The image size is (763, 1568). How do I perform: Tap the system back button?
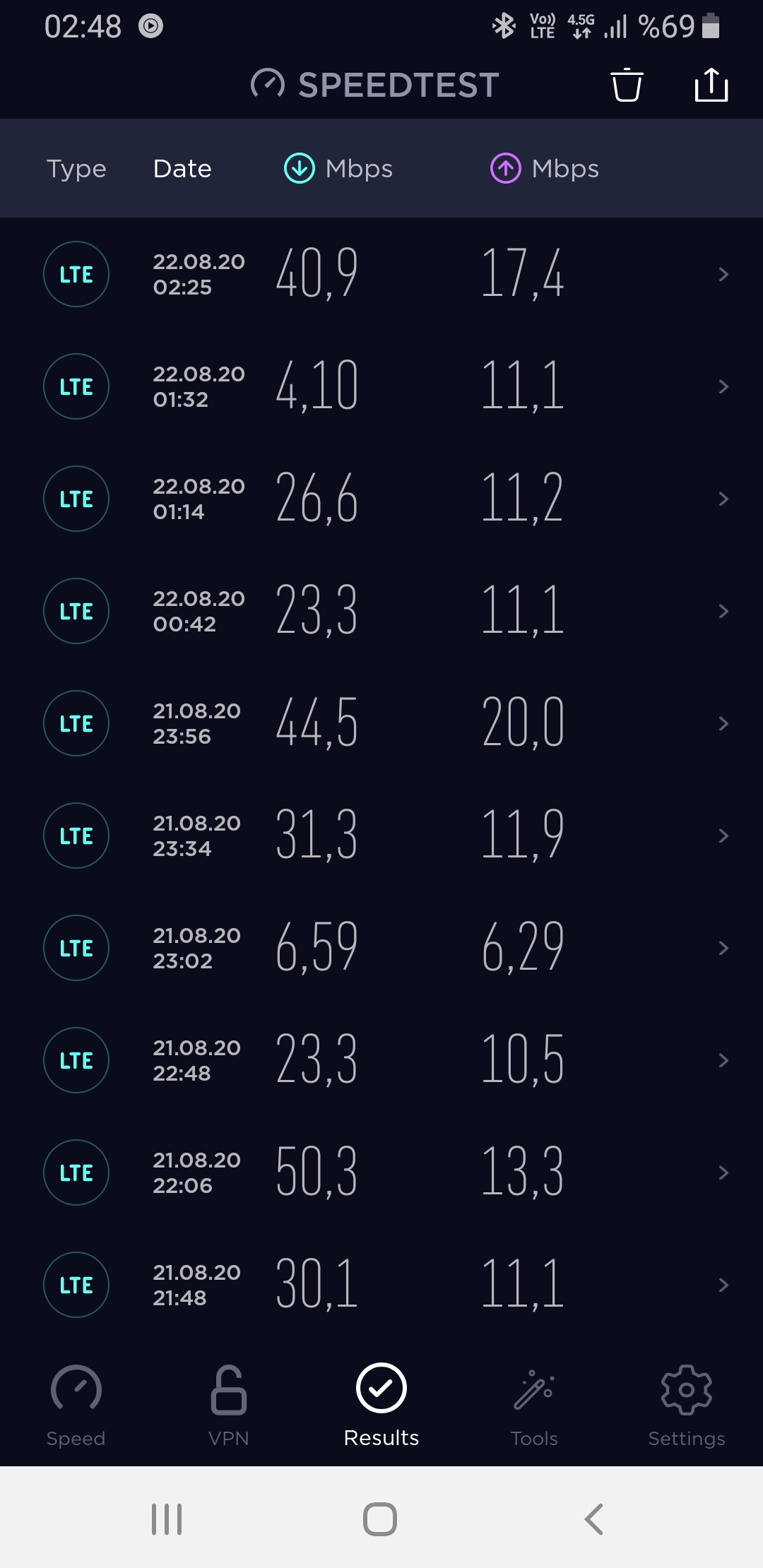[593, 1519]
